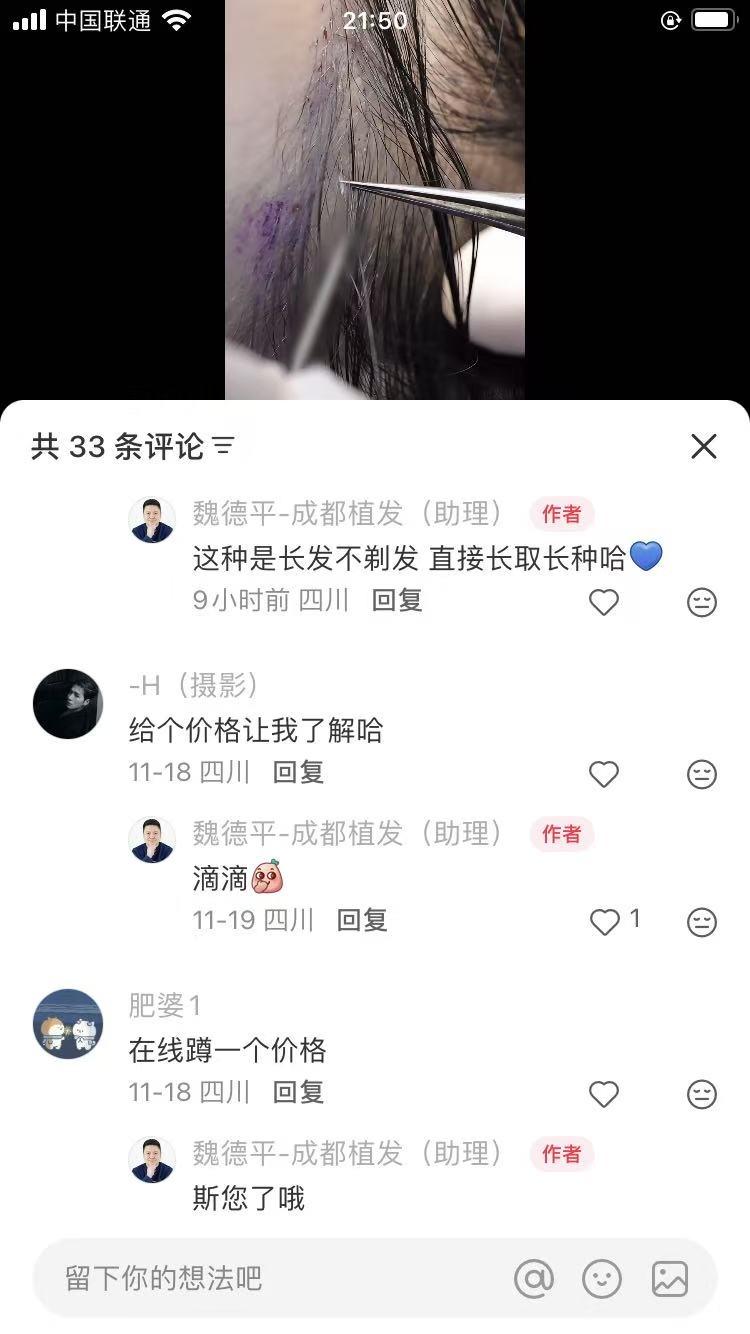The image size is (750, 1334).
Task: Mention someone with the @ icon
Action: (x=534, y=1278)
